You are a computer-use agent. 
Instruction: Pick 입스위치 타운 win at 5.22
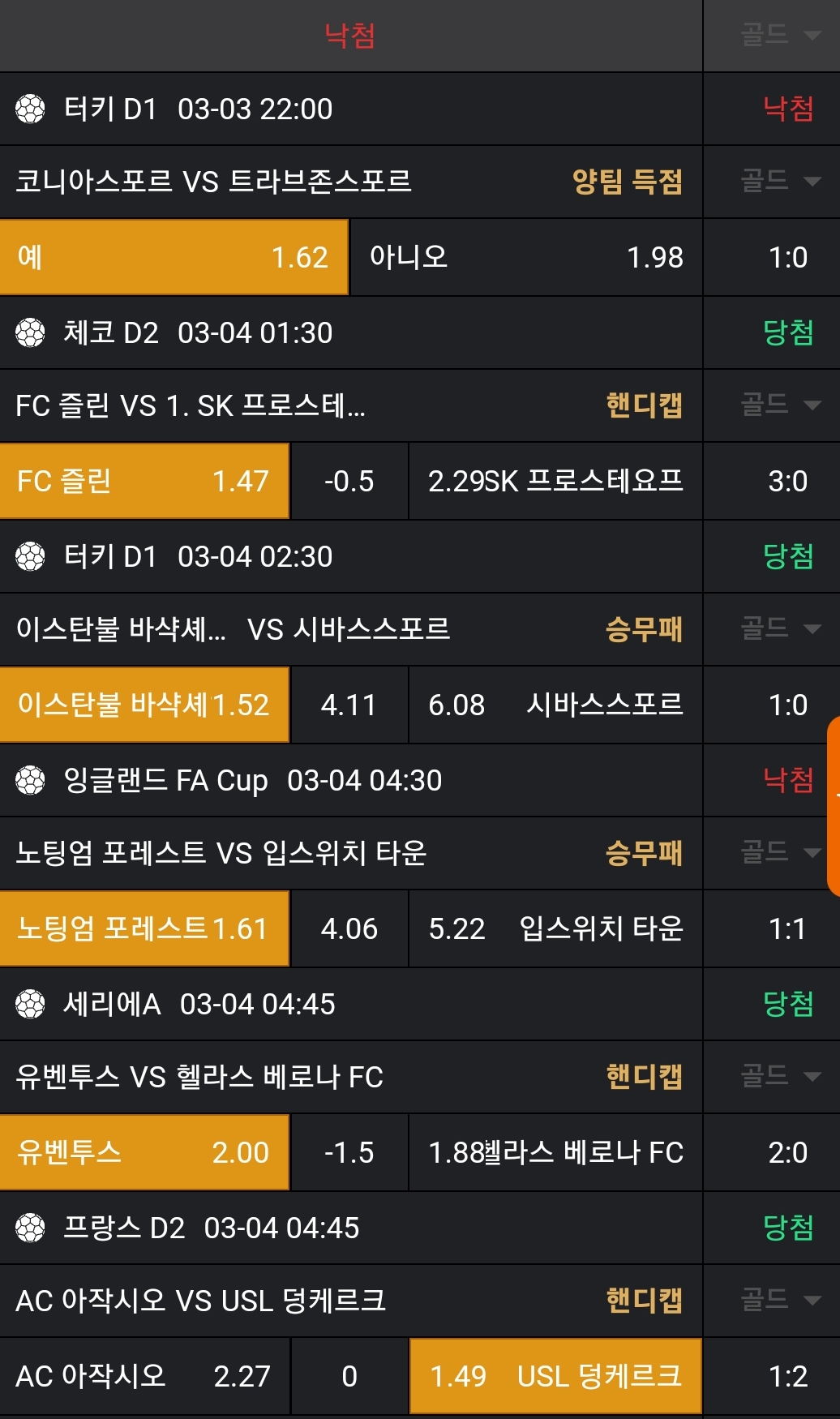click(x=555, y=928)
